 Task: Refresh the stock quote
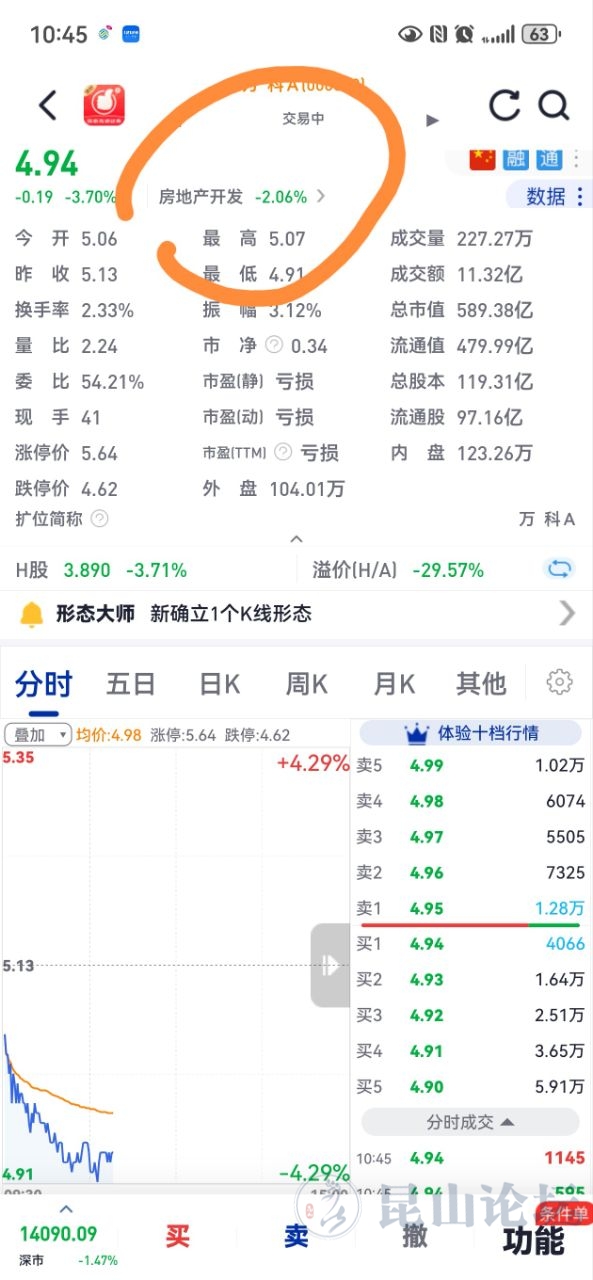point(505,105)
